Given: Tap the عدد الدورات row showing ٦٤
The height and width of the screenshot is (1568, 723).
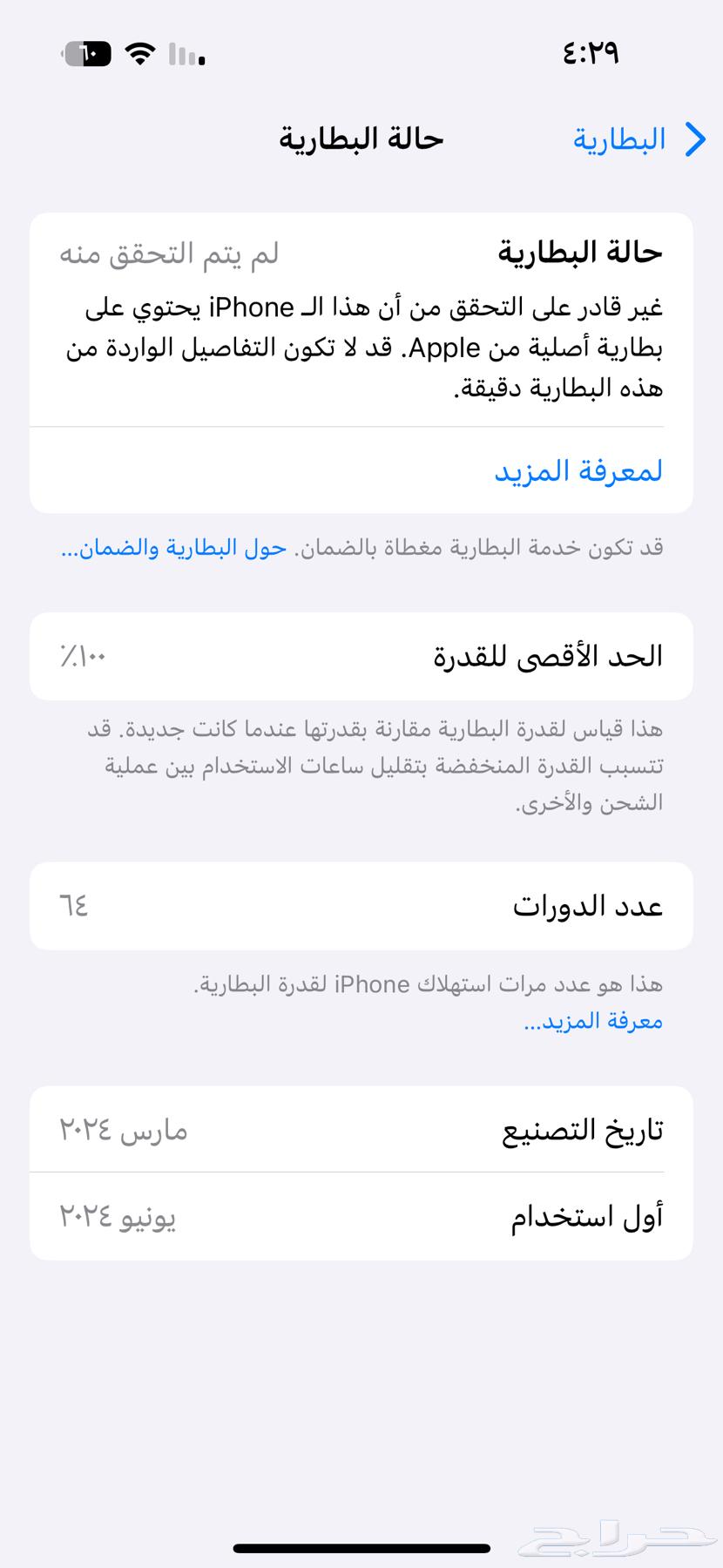Looking at the screenshot, I should pos(361,906).
